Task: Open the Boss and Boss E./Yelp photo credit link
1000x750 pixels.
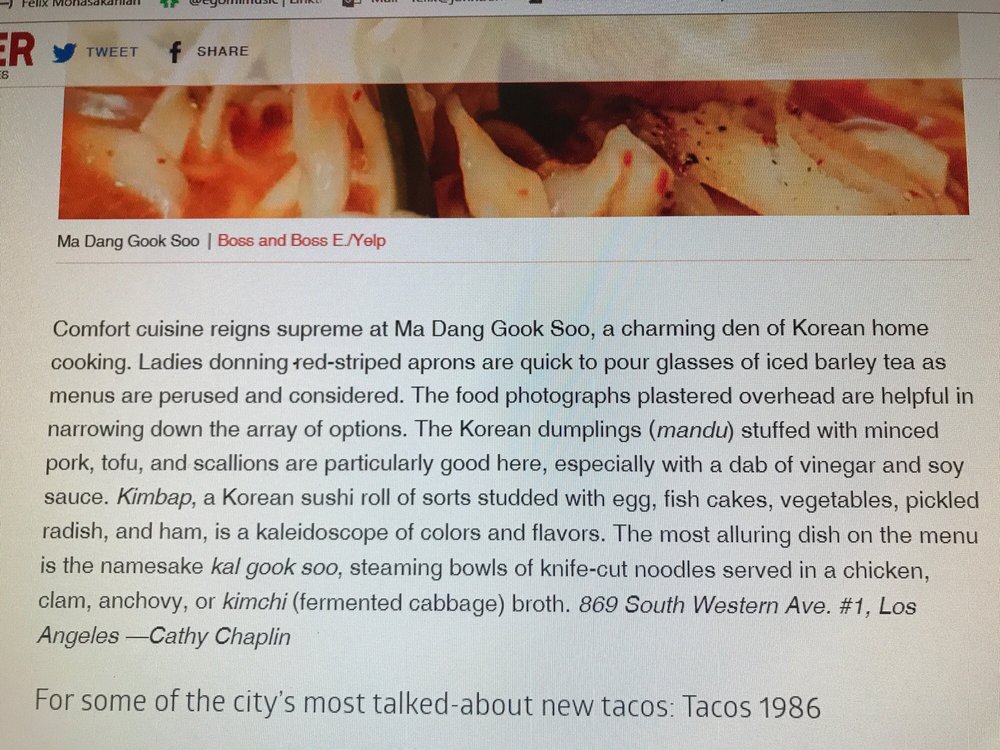Action: click(x=301, y=241)
